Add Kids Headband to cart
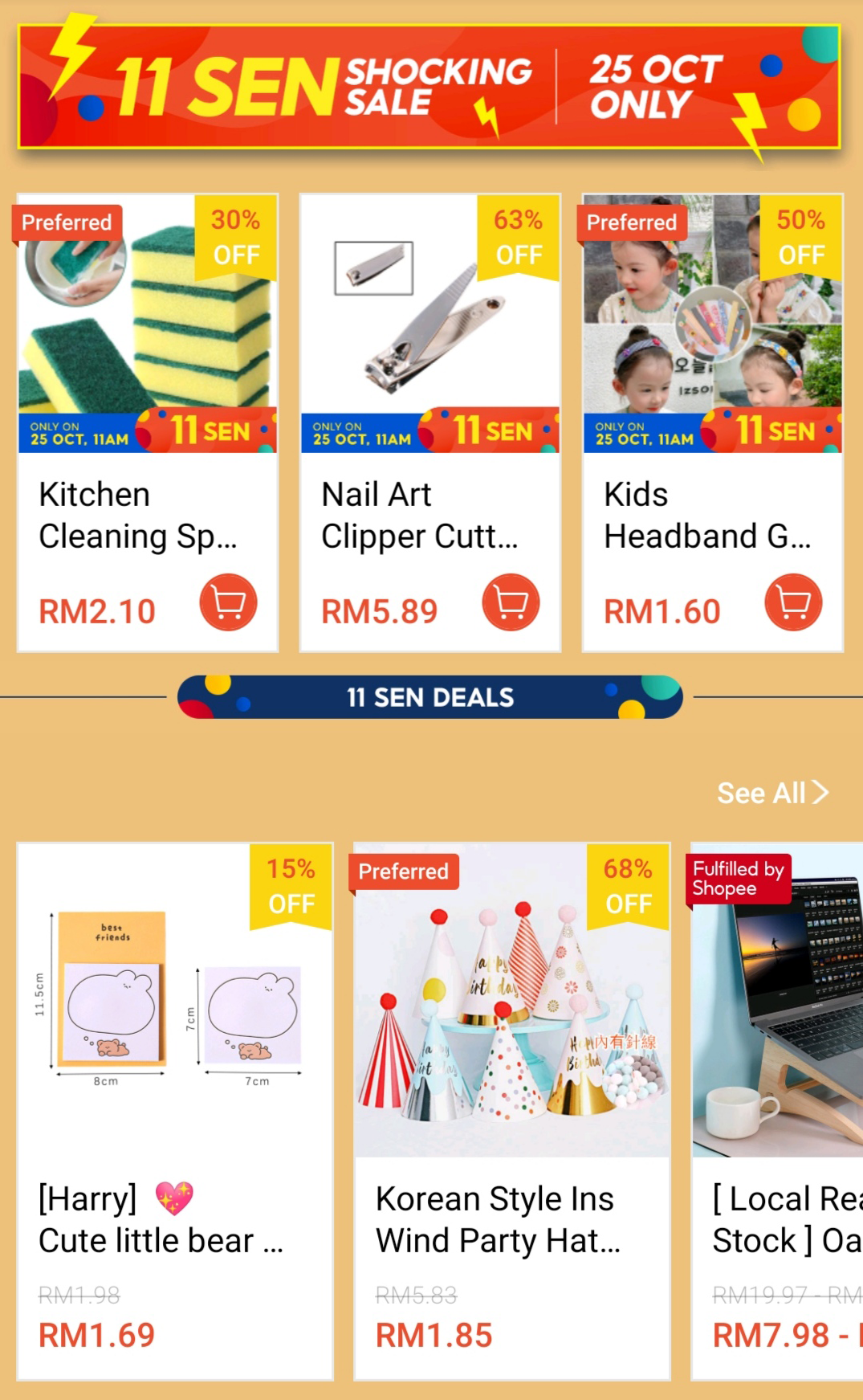The width and height of the screenshot is (863, 1400). (x=793, y=602)
